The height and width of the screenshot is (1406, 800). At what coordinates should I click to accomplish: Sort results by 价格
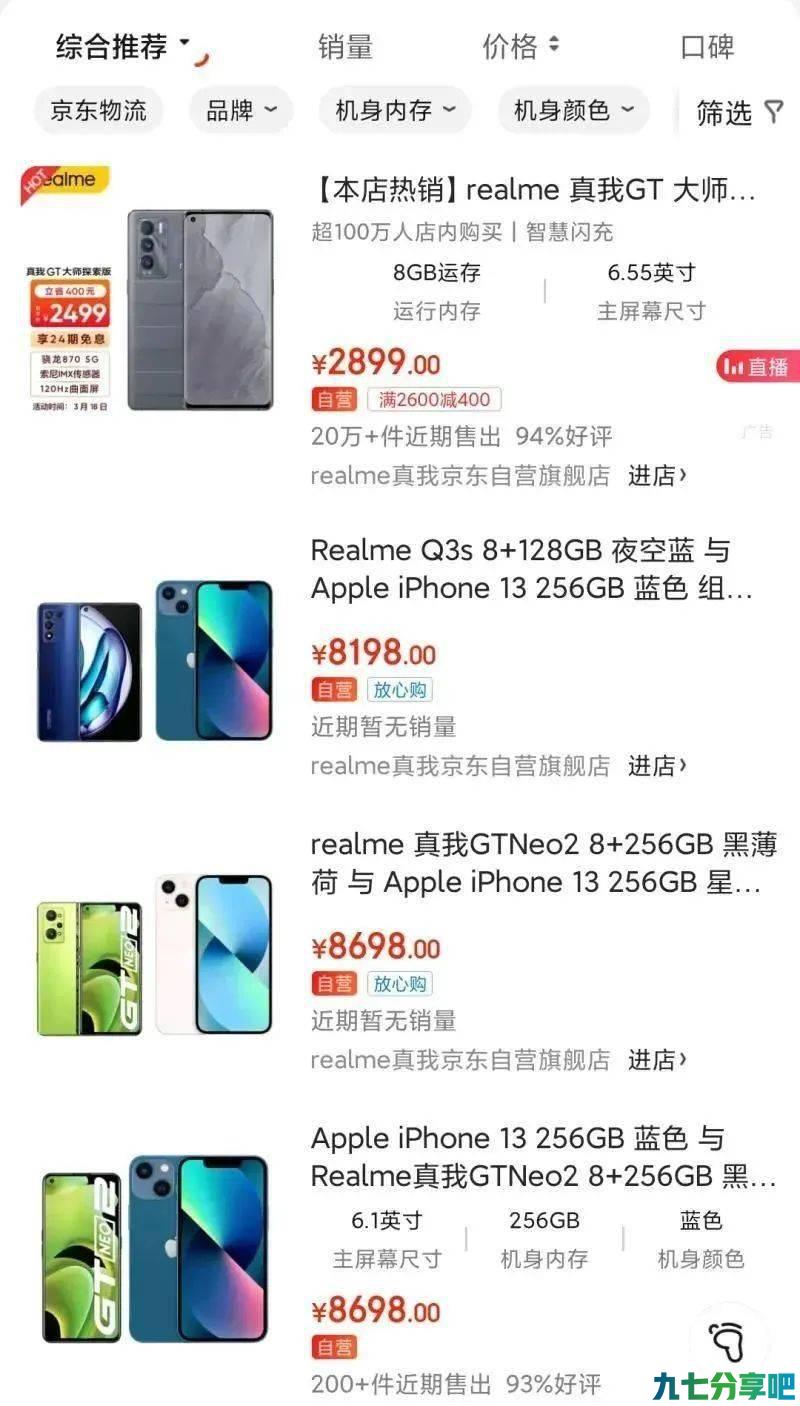pos(521,46)
